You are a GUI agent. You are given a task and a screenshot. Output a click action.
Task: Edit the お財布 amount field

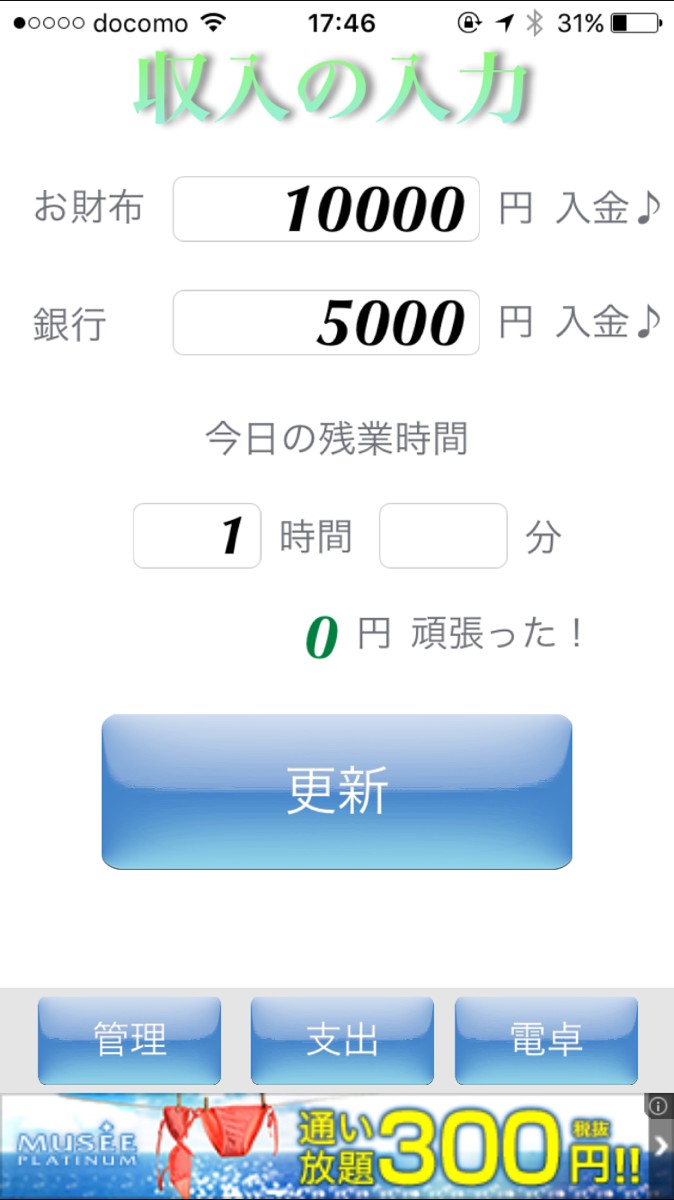point(326,209)
